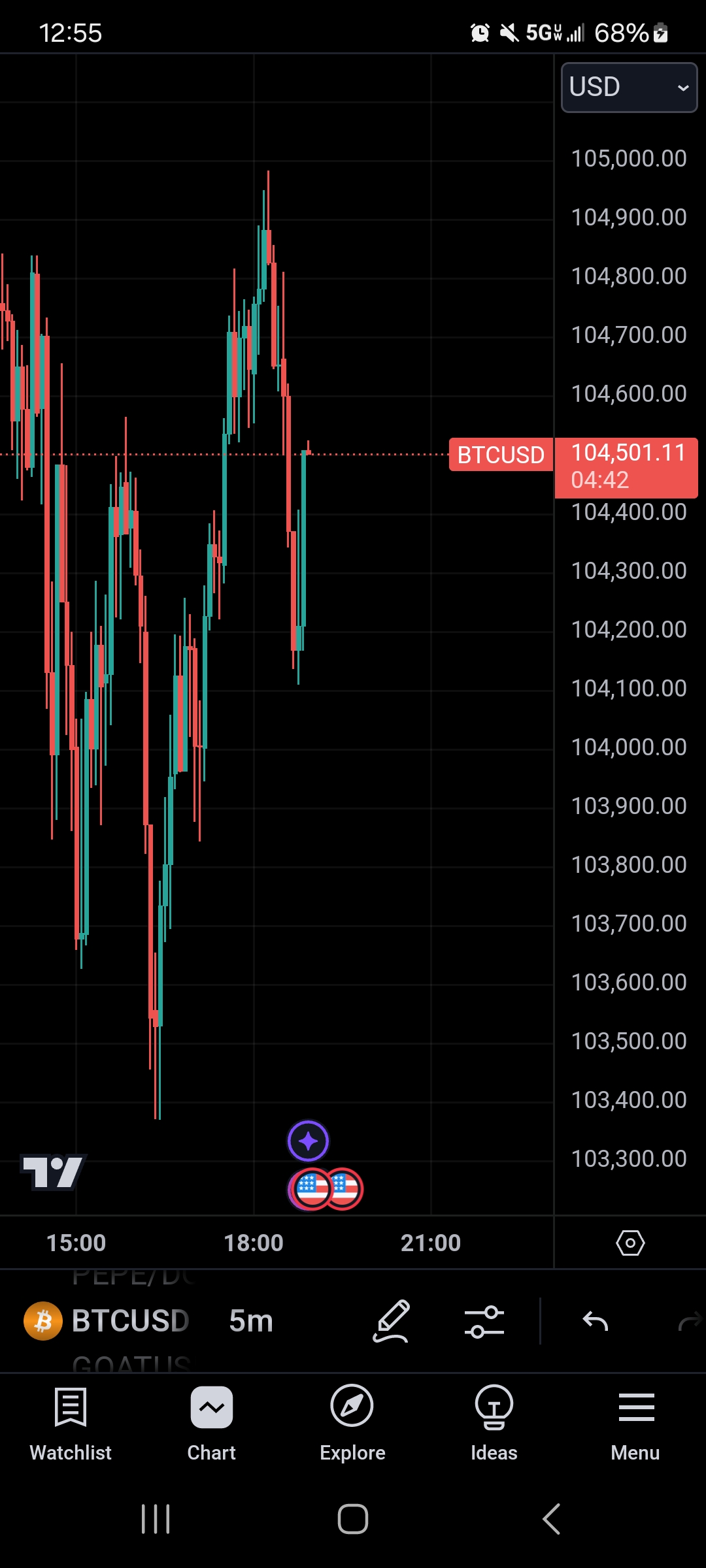
Task: Switch to the Chart tab
Action: 212,1424
